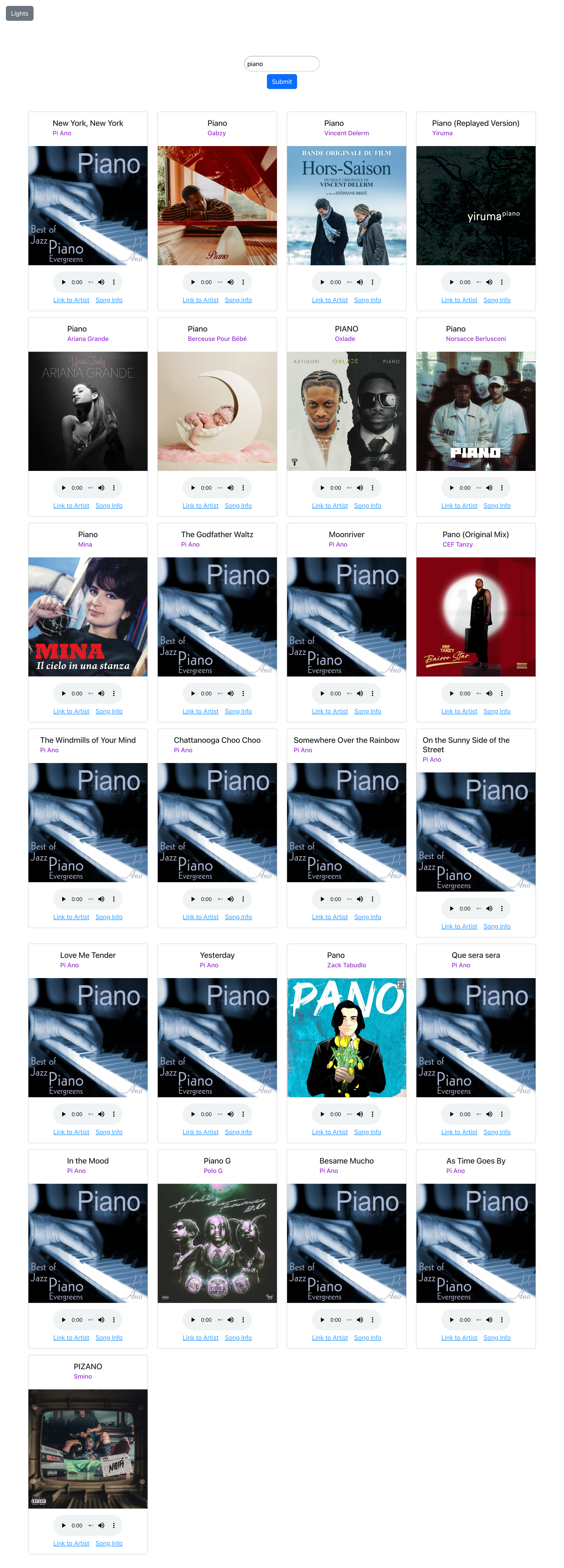This screenshot has height=1568, width=564.
Task: Open Song Info for Moonriver
Action: [367, 712]
